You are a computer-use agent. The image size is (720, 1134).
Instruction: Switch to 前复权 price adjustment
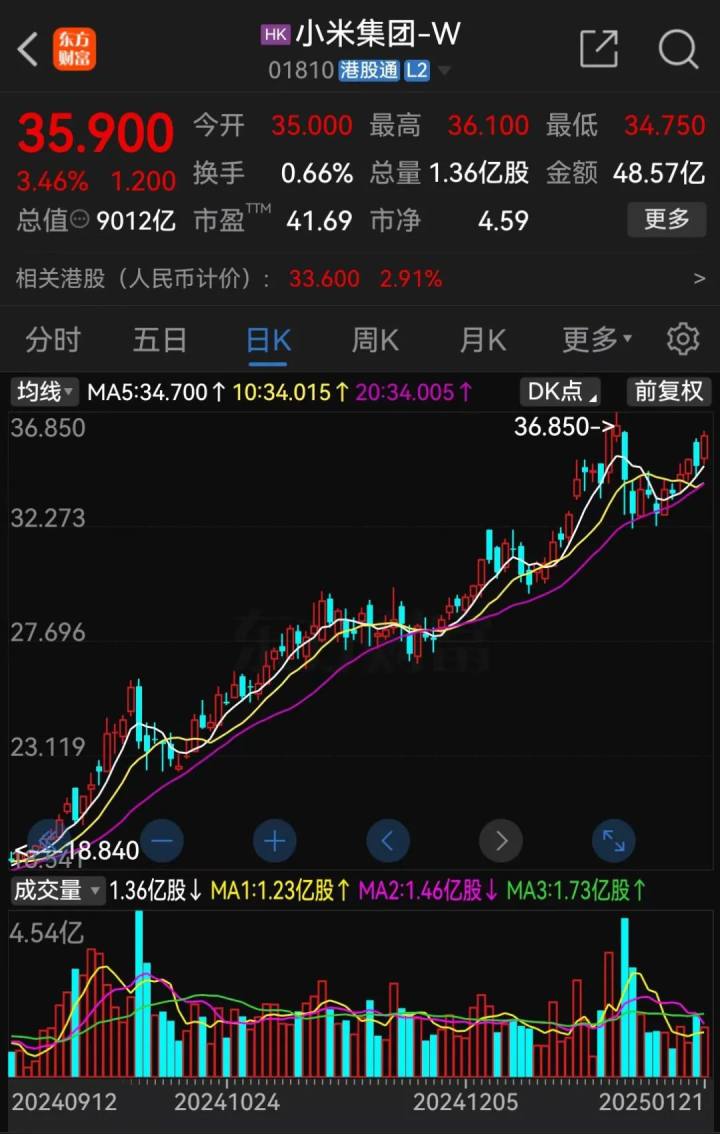click(x=668, y=392)
